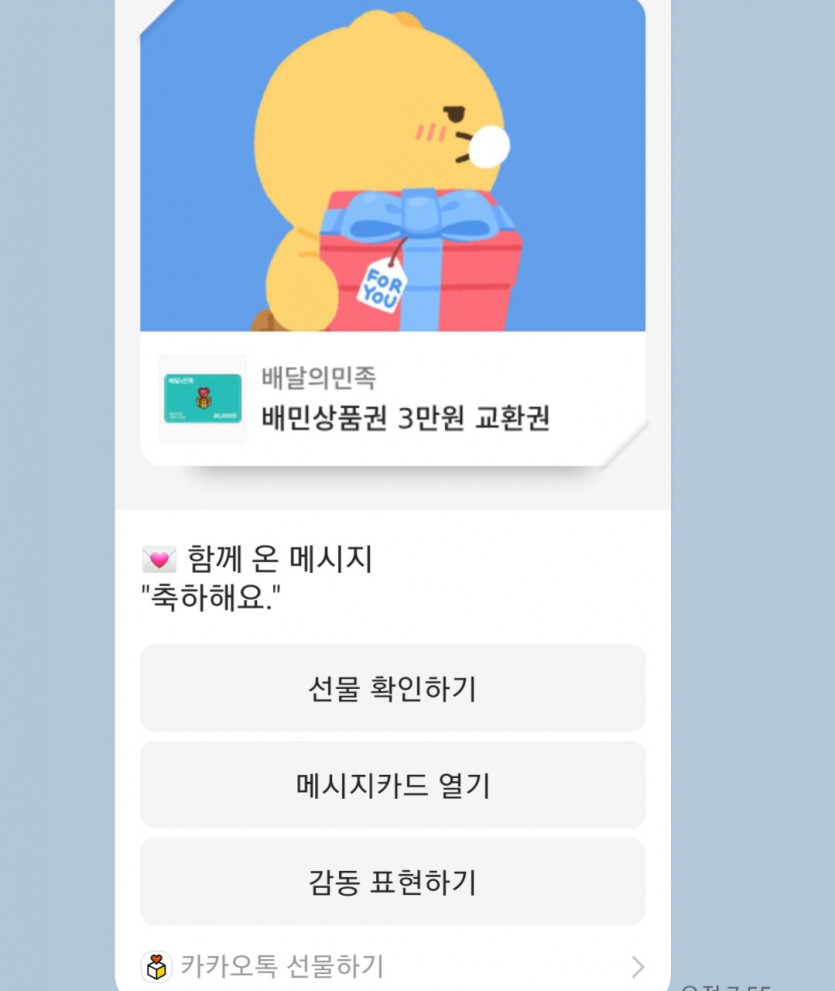Open the message card via 메시지카드 열기
This screenshot has height=991, width=835.
[x=392, y=785]
